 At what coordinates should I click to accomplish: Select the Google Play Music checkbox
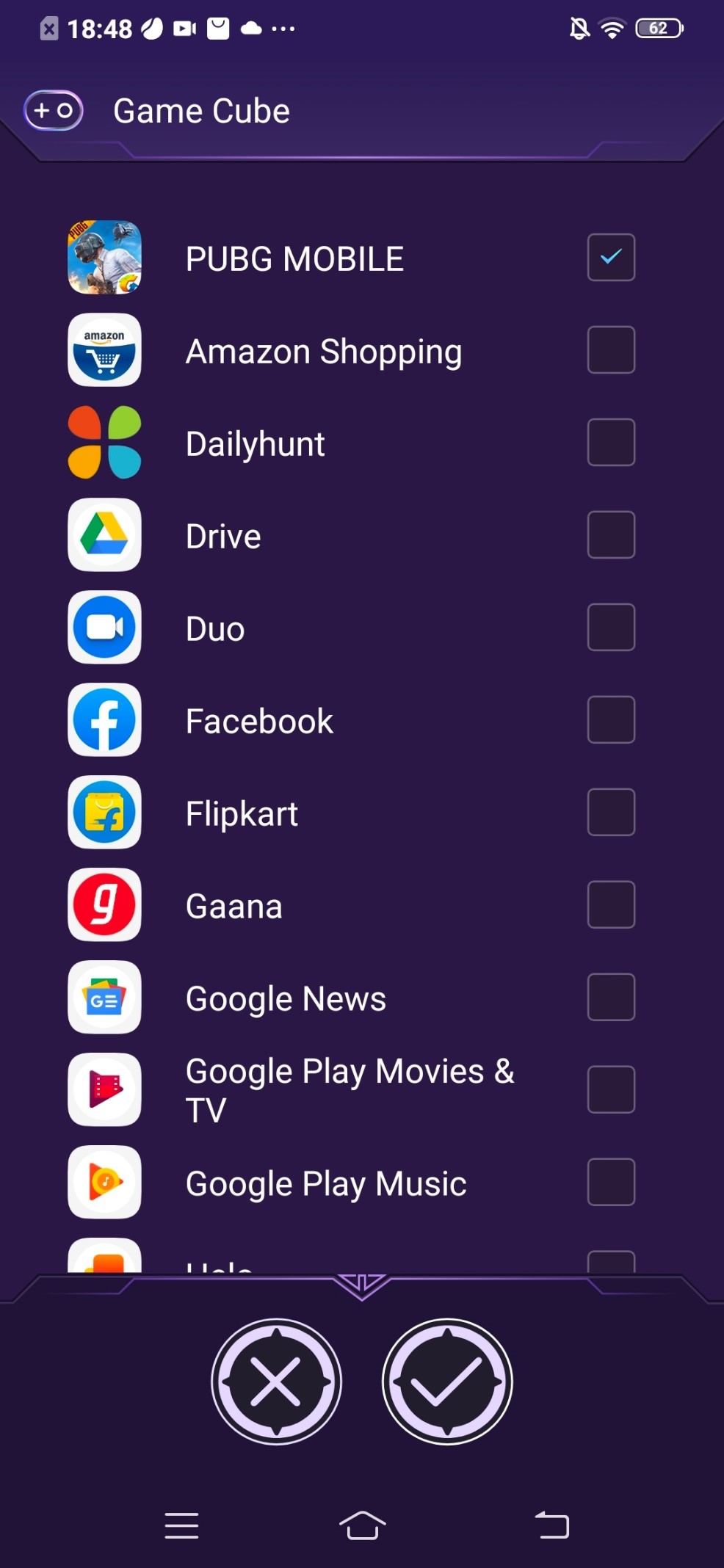611,1183
